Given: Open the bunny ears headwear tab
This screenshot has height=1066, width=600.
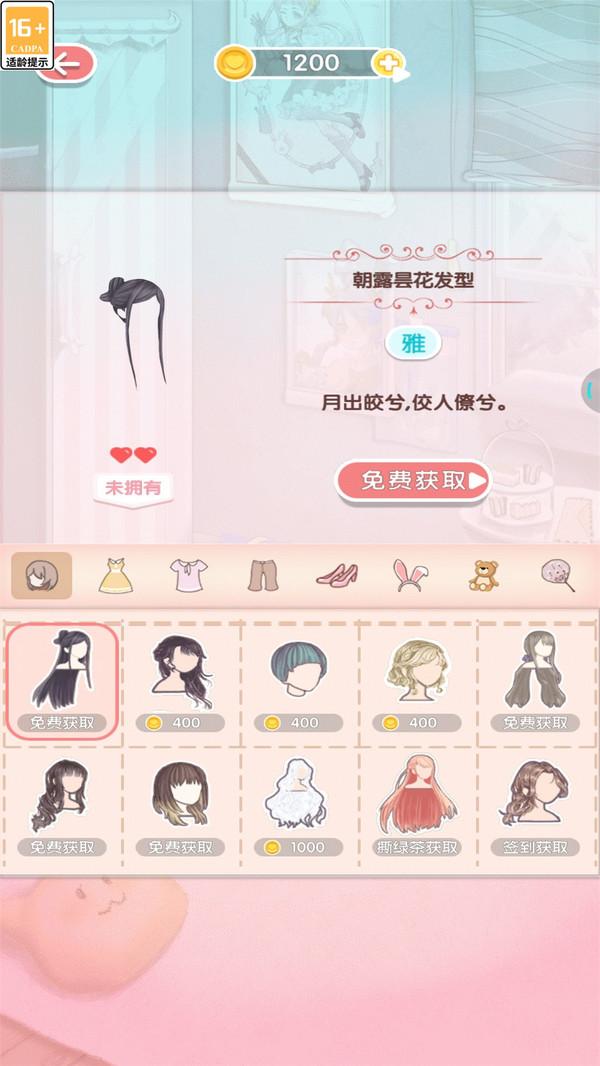Looking at the screenshot, I should point(410,575).
